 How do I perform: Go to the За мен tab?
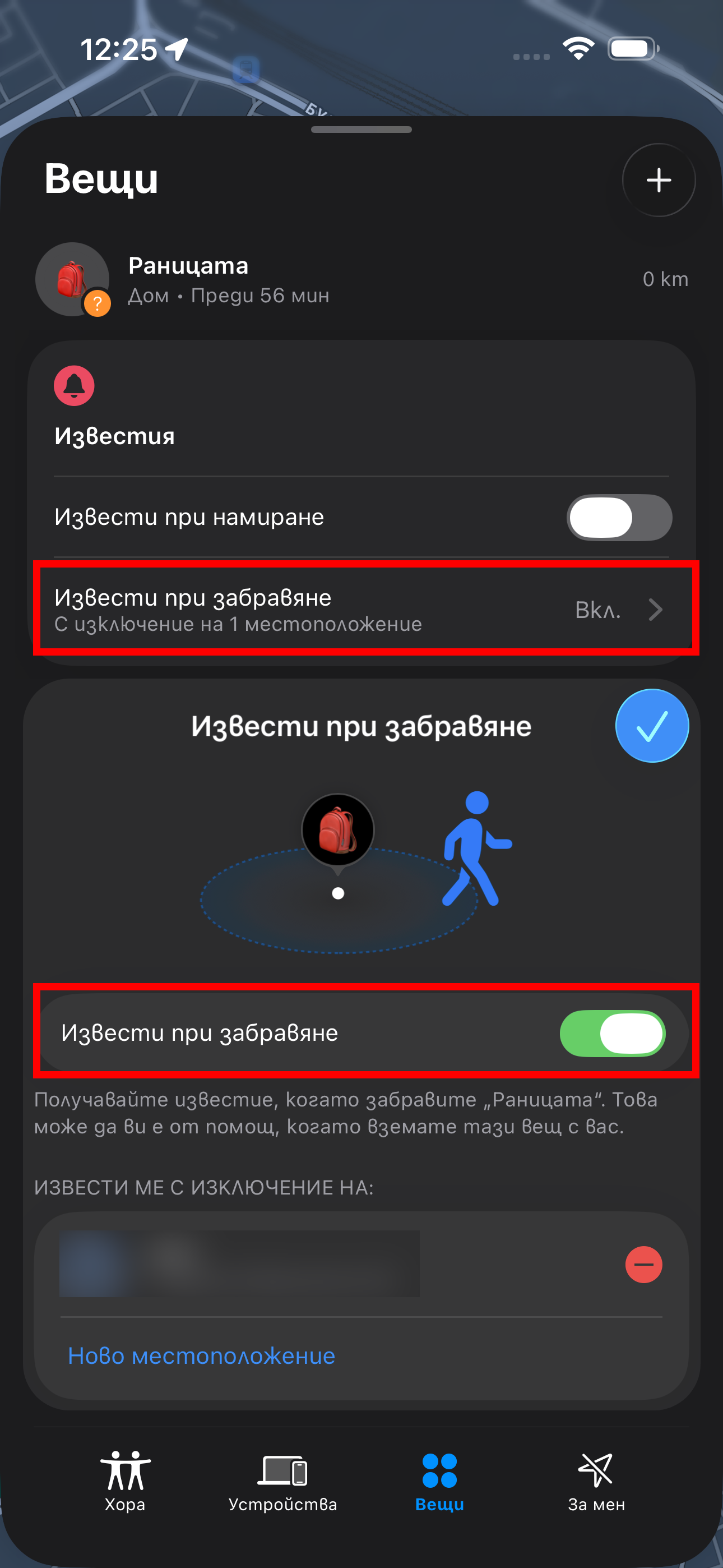pos(596,1482)
